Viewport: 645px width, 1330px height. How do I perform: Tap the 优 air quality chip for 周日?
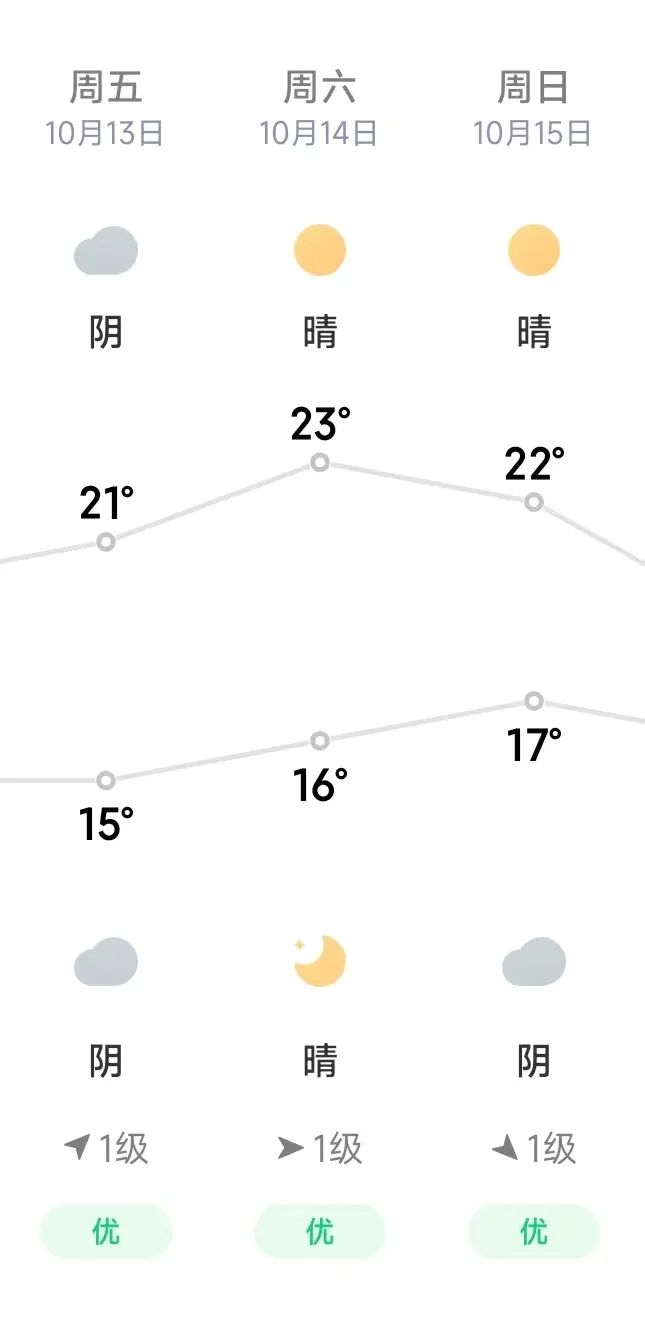pyautogui.click(x=534, y=1231)
